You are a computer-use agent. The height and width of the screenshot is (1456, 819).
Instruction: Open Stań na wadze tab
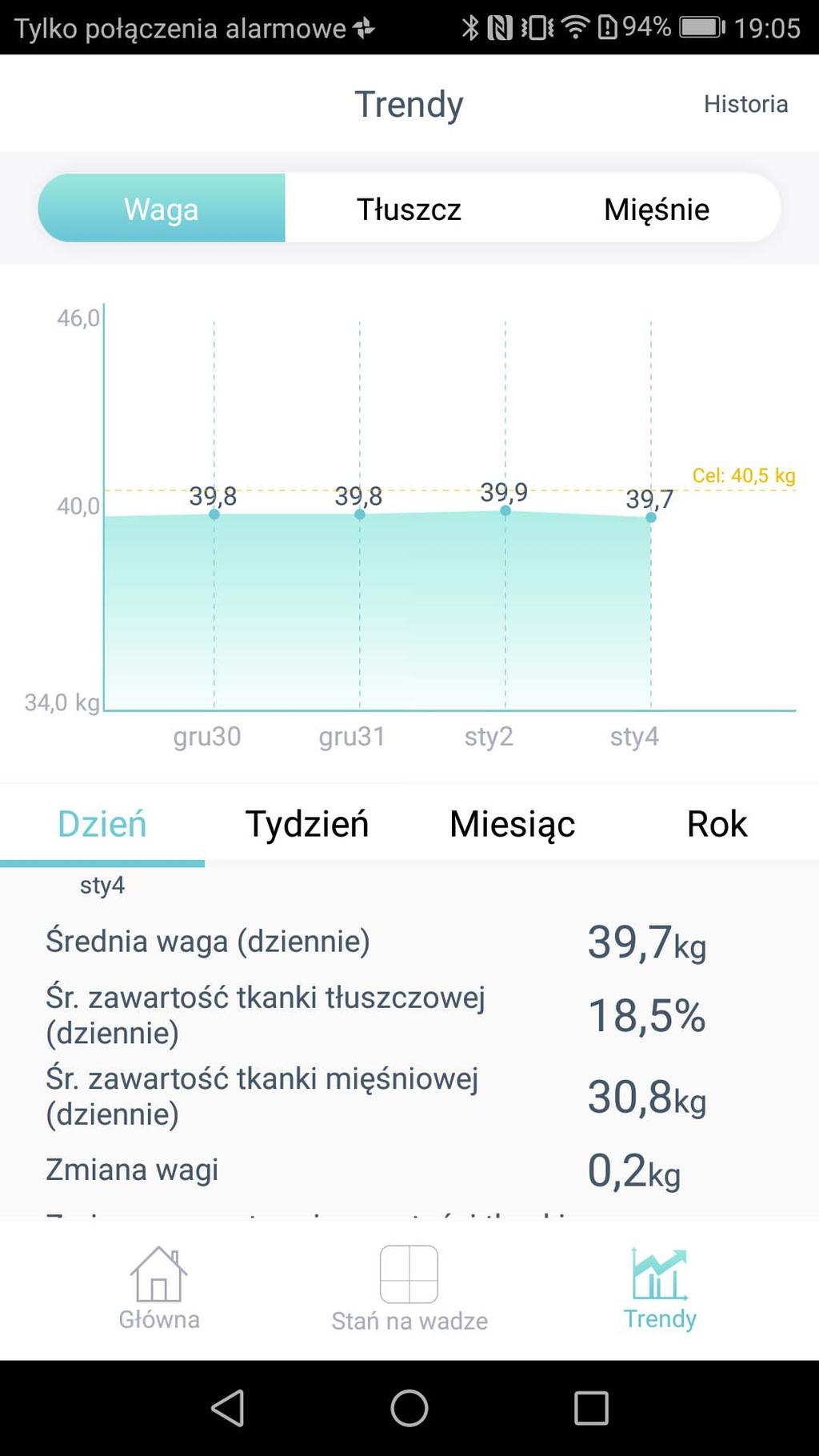pyautogui.click(x=409, y=1289)
